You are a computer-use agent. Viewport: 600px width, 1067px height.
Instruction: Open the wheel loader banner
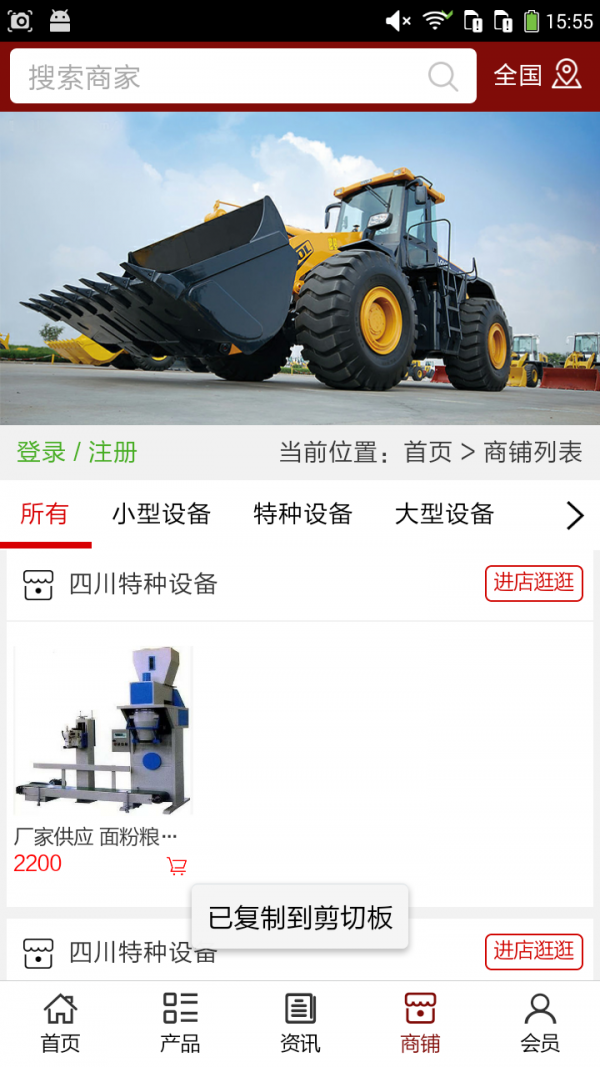coord(300,268)
